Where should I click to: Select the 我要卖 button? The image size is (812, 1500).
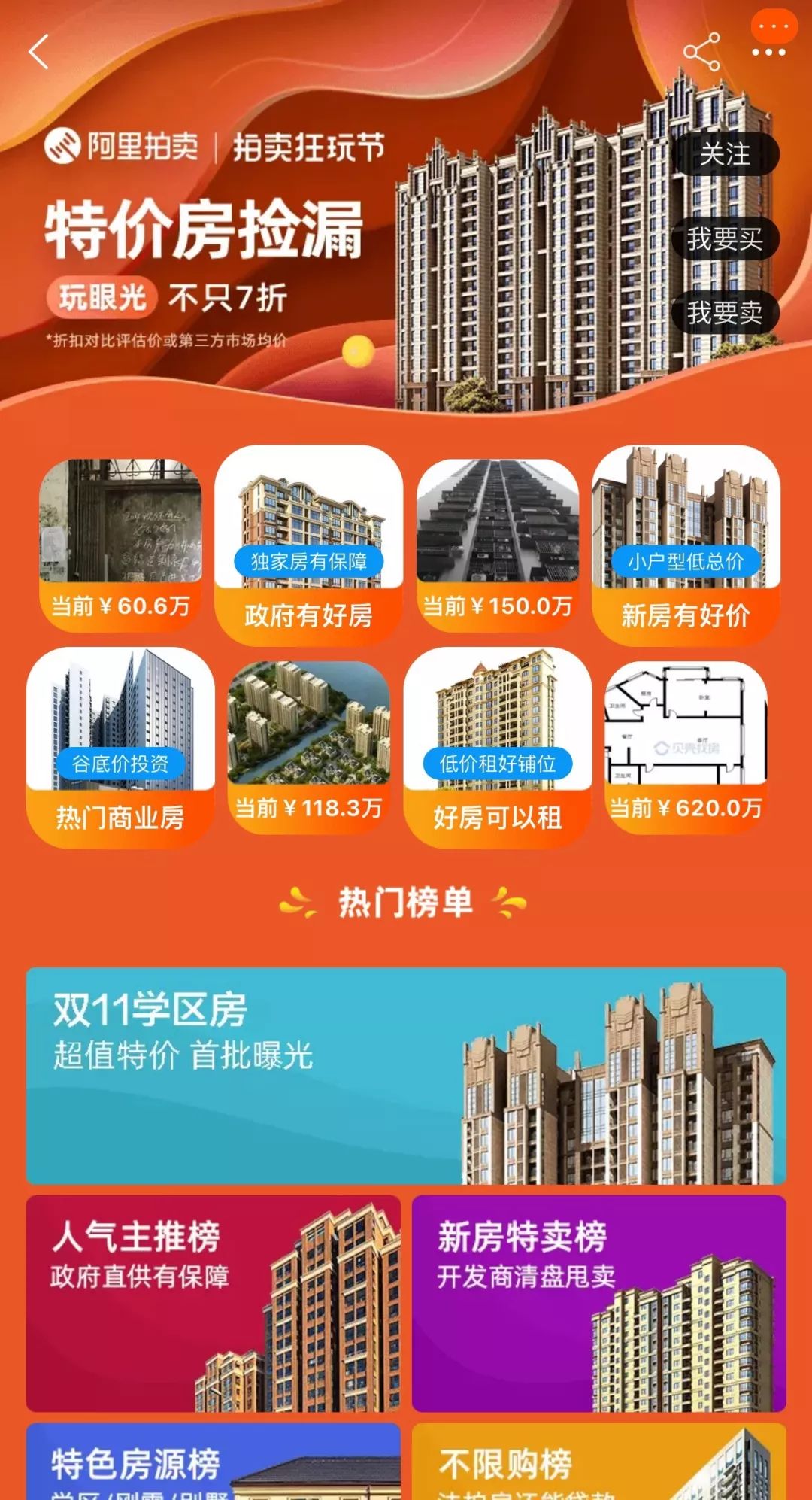tap(725, 312)
